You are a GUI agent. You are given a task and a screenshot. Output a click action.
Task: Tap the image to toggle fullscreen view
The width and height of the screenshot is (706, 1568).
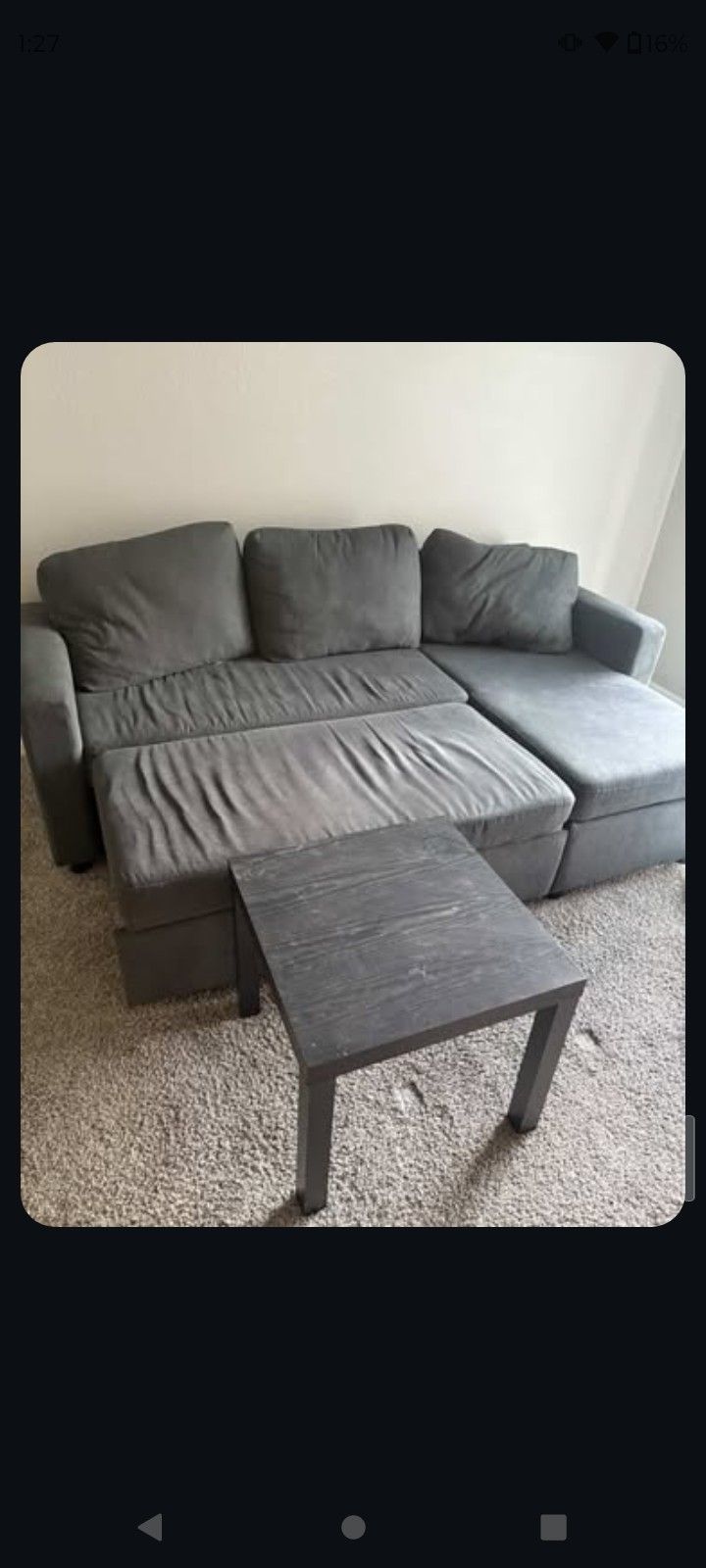tap(353, 784)
